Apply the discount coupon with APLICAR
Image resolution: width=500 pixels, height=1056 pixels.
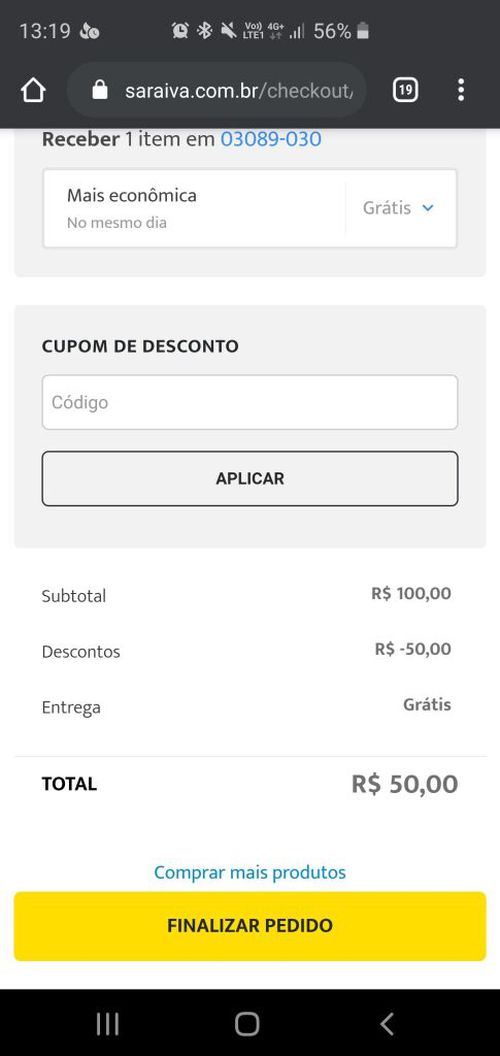click(x=250, y=479)
